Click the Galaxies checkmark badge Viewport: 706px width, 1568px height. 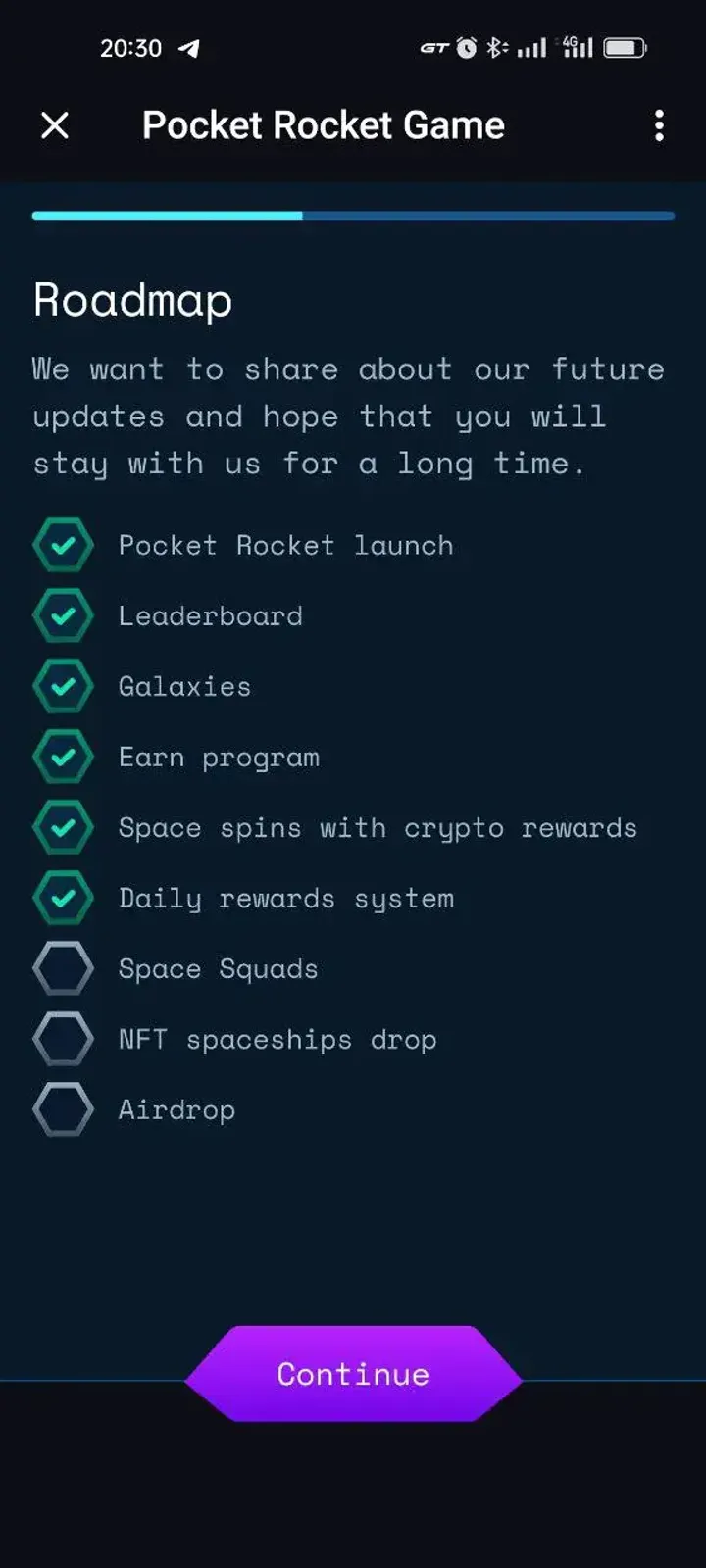point(62,686)
